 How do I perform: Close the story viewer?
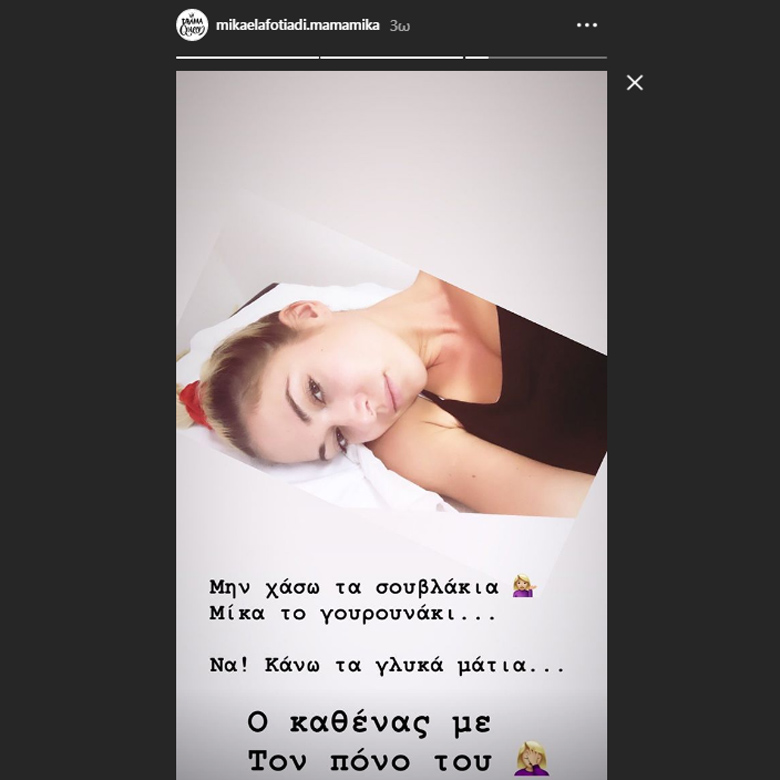pyautogui.click(x=634, y=83)
